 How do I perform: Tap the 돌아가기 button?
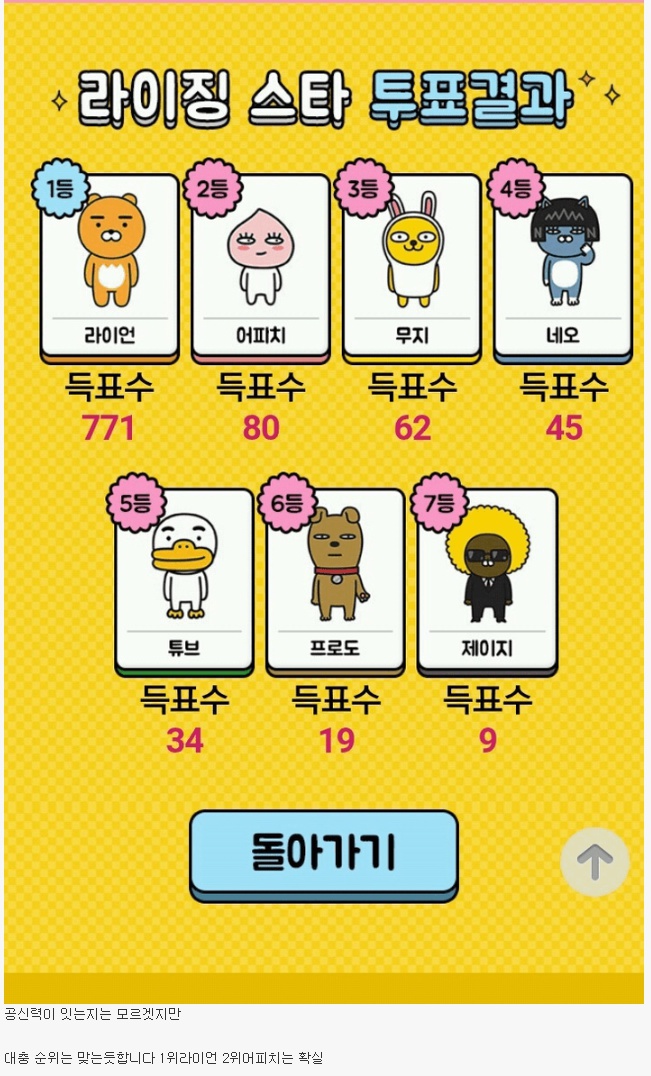[x=323, y=851]
